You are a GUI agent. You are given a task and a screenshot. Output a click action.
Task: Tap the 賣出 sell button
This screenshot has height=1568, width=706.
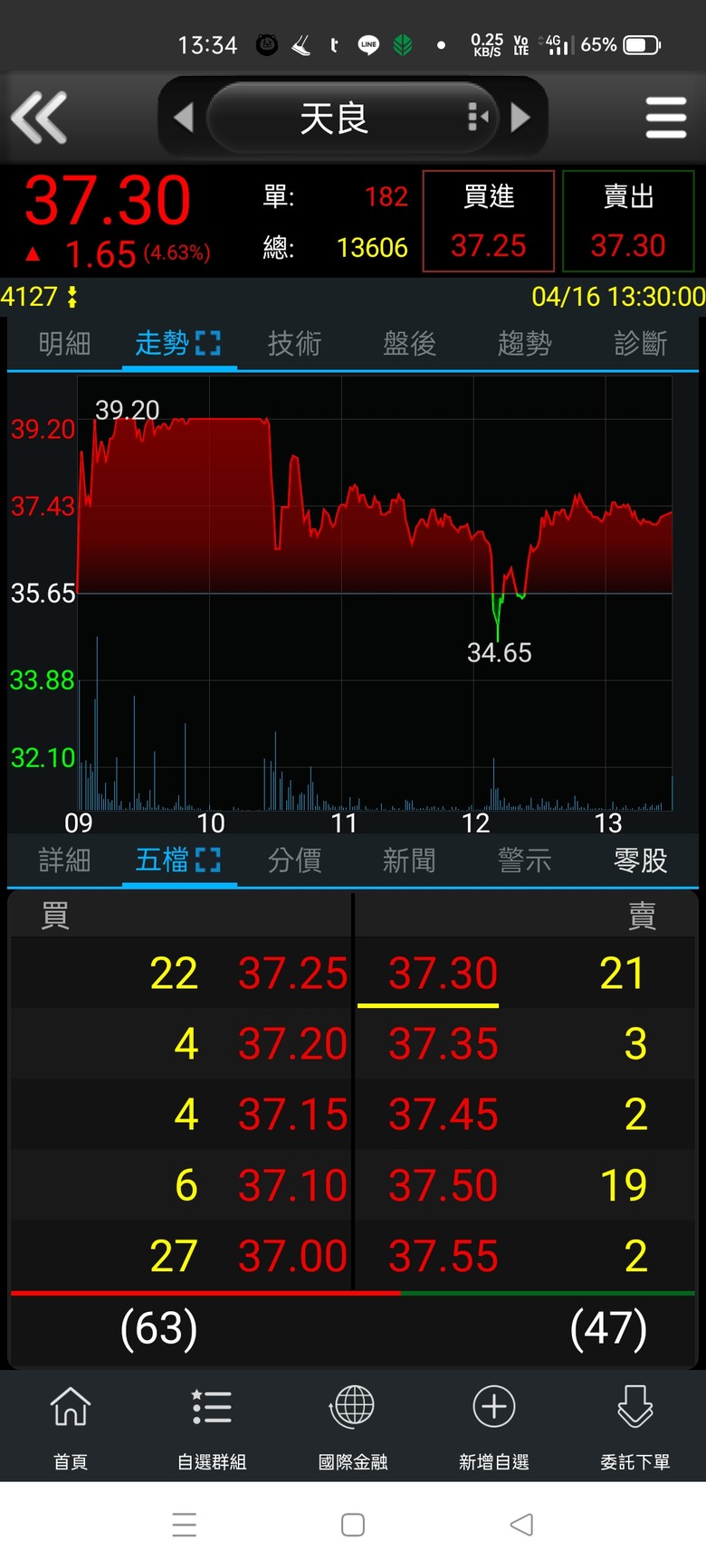(x=628, y=221)
